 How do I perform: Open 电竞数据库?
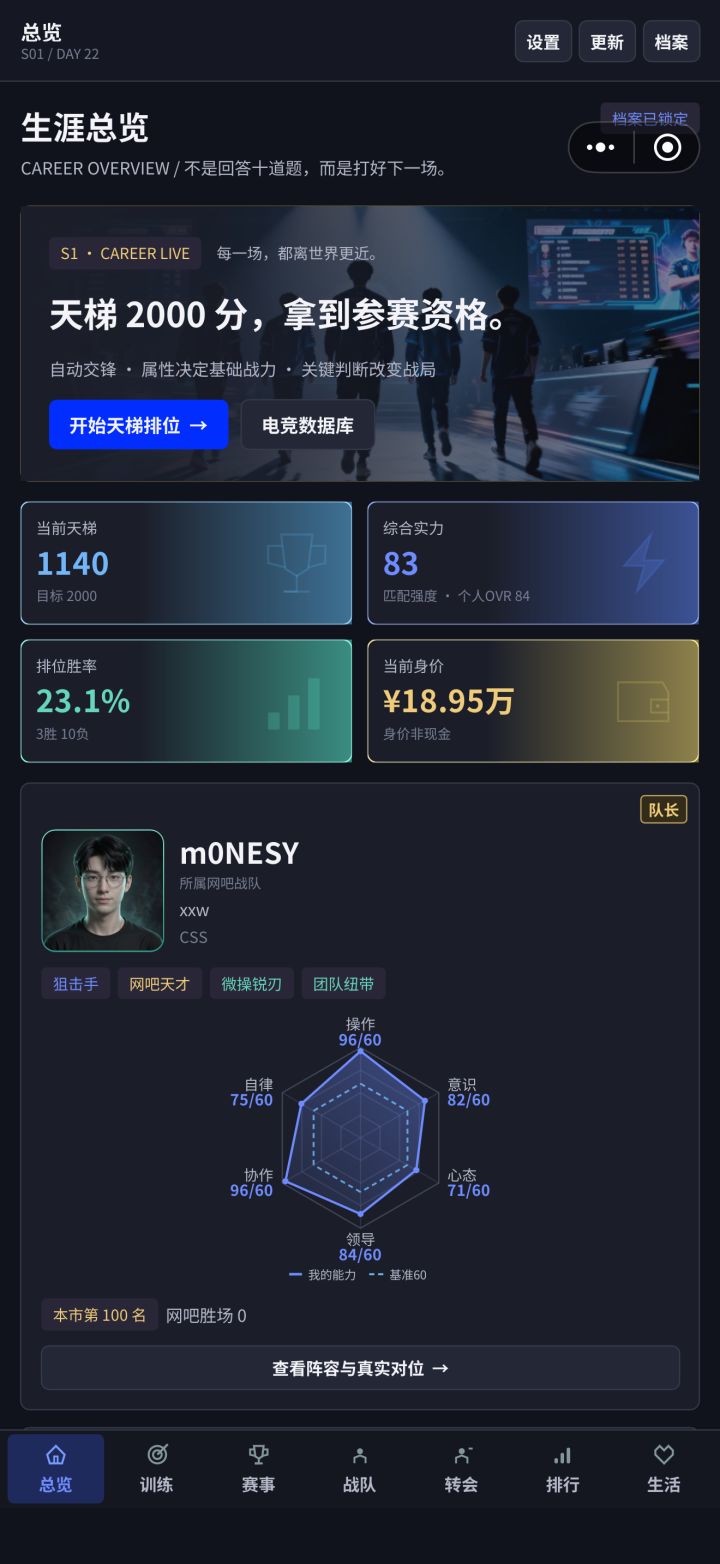tap(308, 425)
